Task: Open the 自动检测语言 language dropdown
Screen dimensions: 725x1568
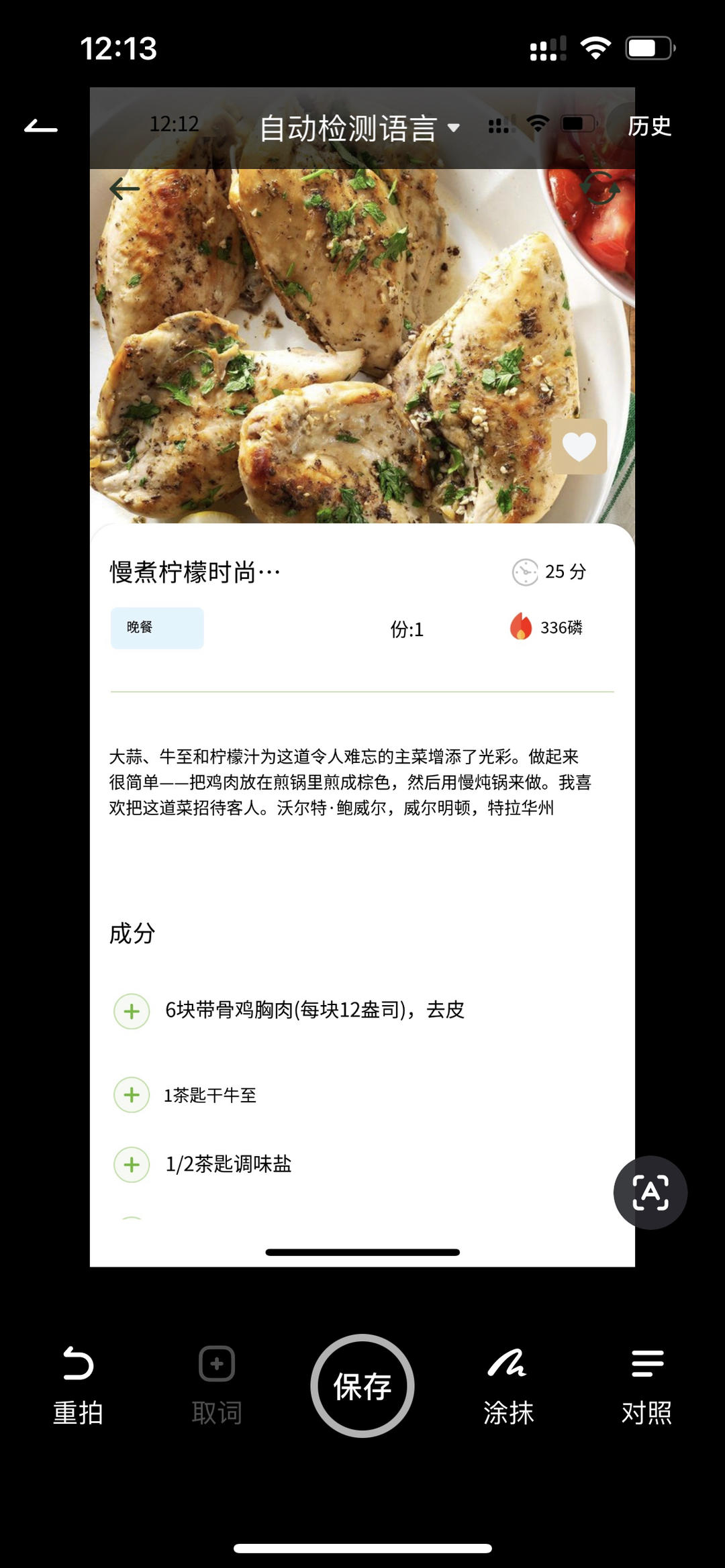Action: pos(359,127)
